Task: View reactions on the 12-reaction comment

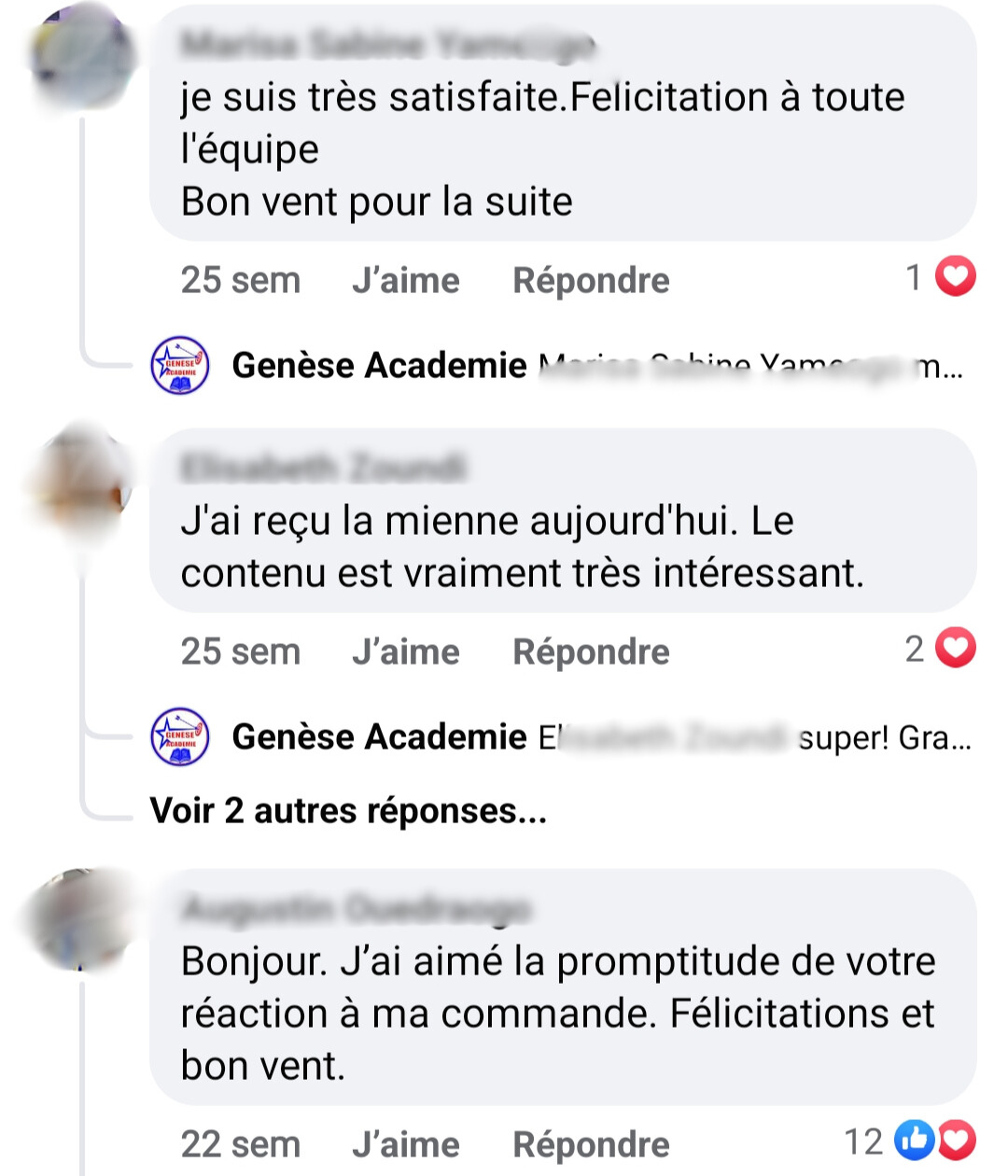Action: click(910, 1141)
